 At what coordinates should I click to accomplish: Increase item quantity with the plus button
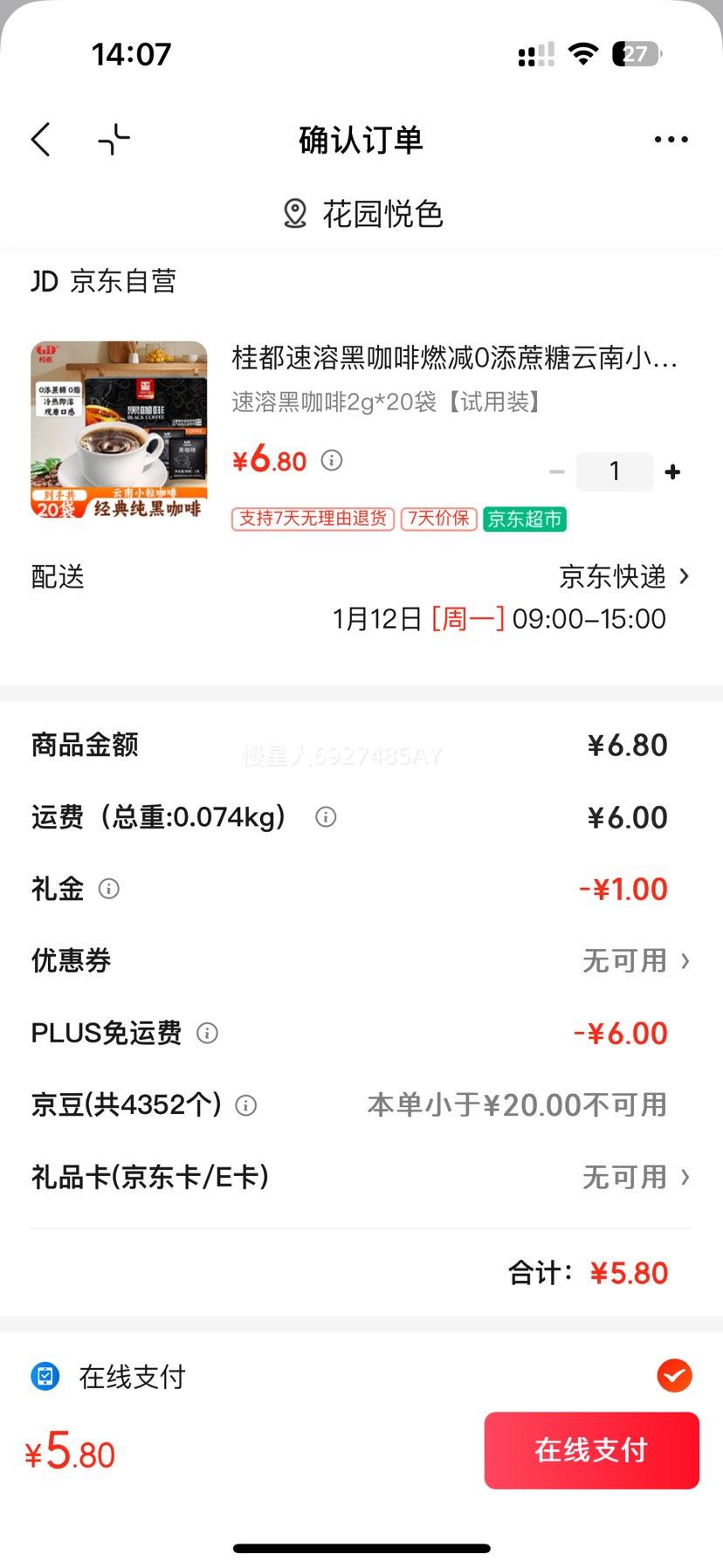coord(672,471)
